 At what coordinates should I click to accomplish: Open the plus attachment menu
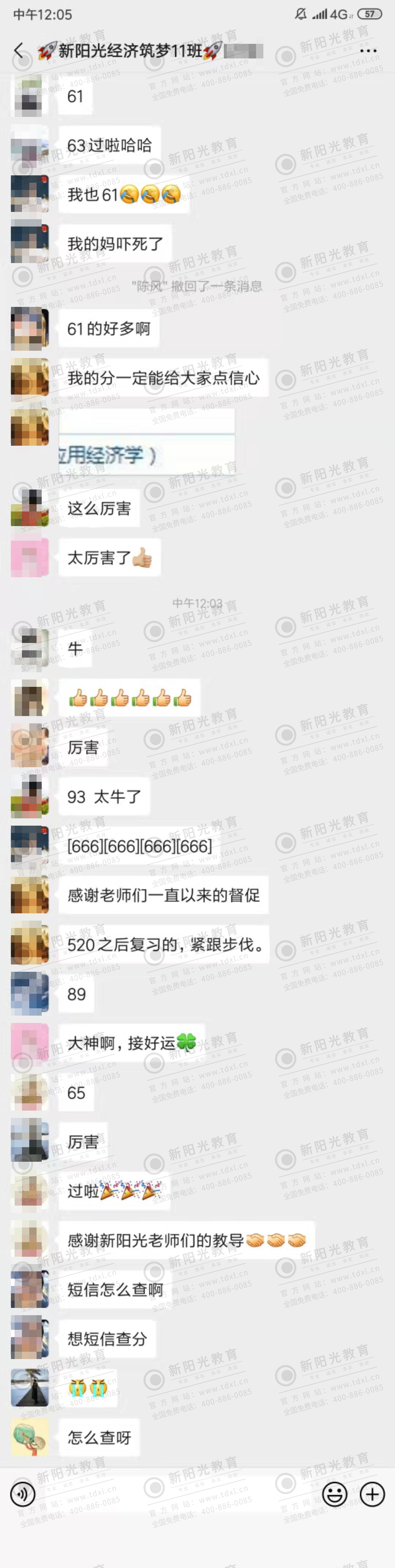[x=372, y=1494]
